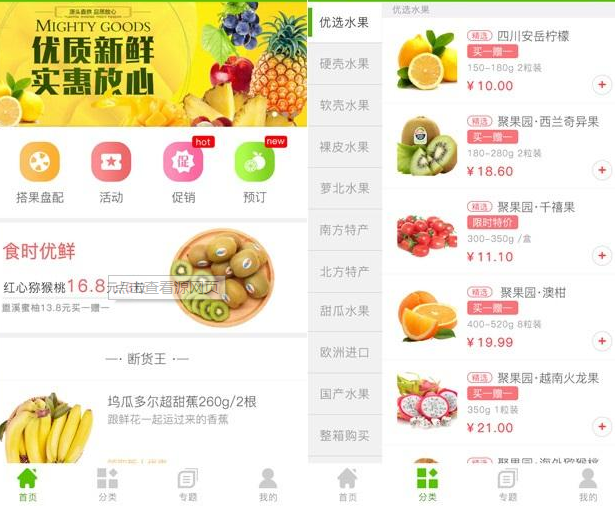The image size is (615, 509).
Task: Select the 欧洲进口 category
Action: [x=344, y=352]
